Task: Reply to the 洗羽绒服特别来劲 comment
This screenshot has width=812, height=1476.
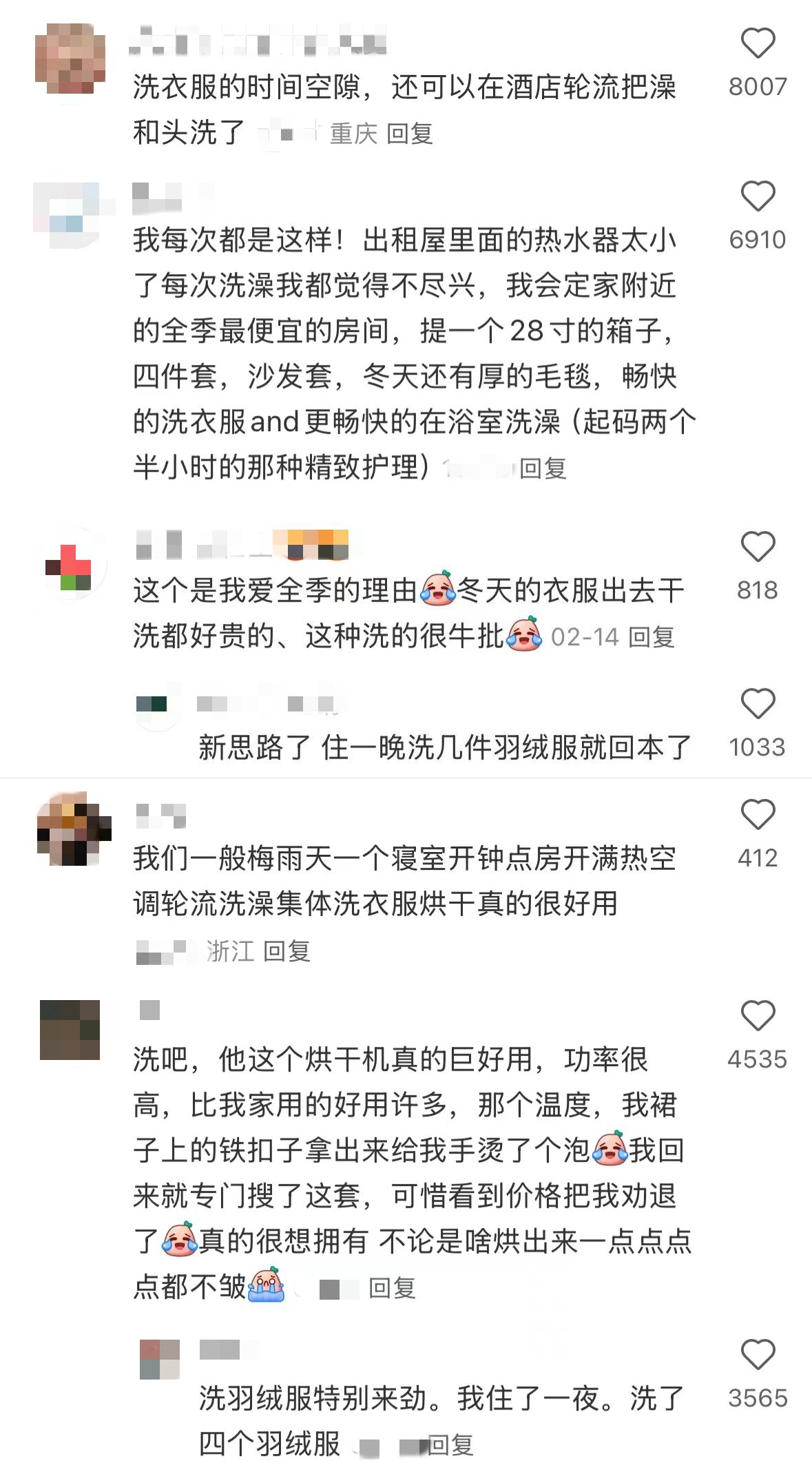Action: (450, 1445)
